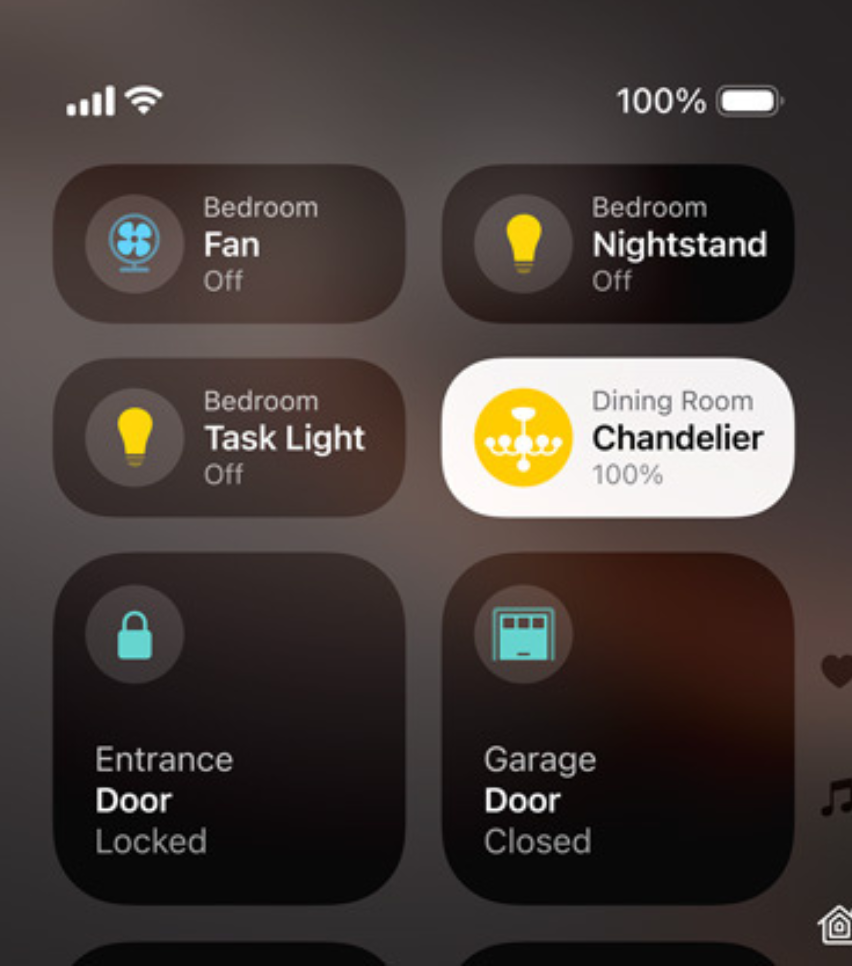The height and width of the screenshot is (966, 852).
Task: Switch on the Bedroom Task Light
Action: point(135,437)
